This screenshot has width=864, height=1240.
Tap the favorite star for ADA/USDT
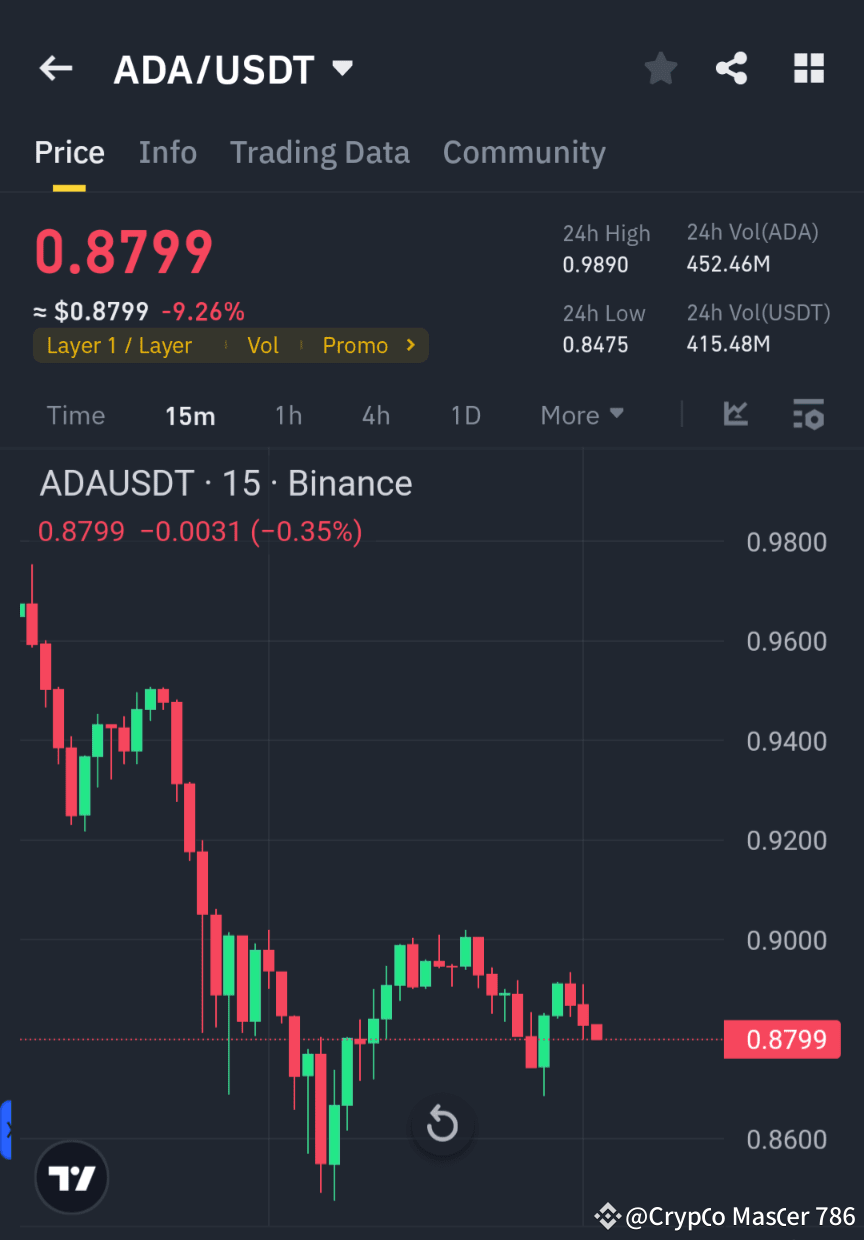660,68
